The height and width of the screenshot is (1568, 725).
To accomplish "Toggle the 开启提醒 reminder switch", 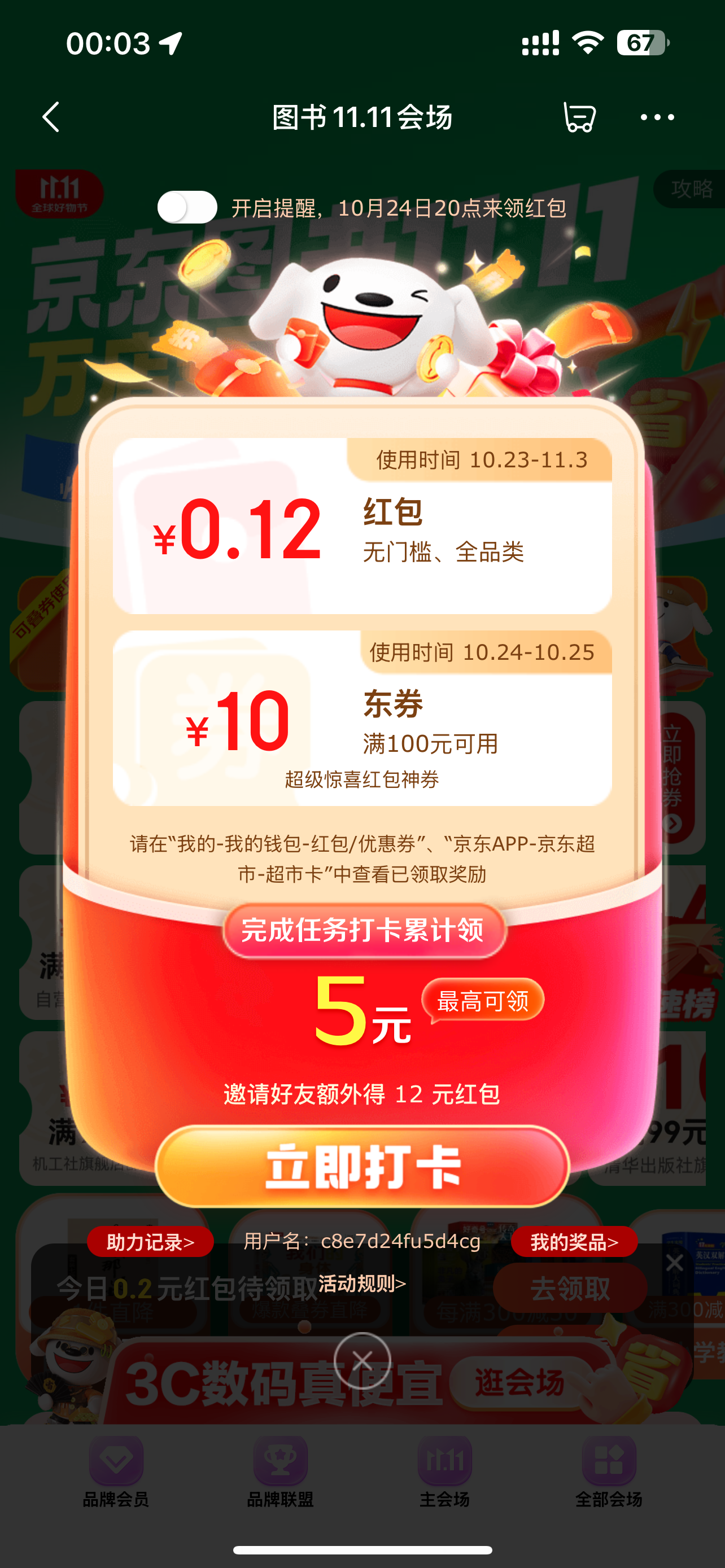I will (x=187, y=208).
